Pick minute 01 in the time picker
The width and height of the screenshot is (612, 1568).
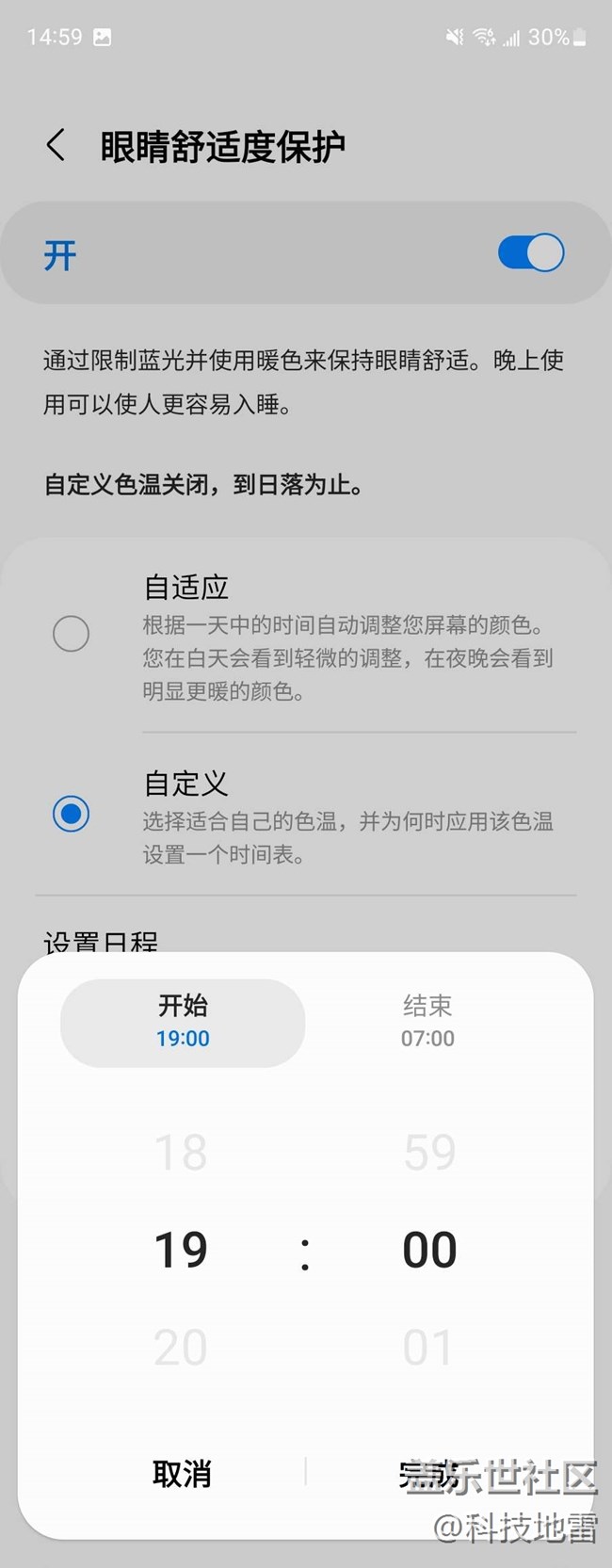(x=429, y=1348)
